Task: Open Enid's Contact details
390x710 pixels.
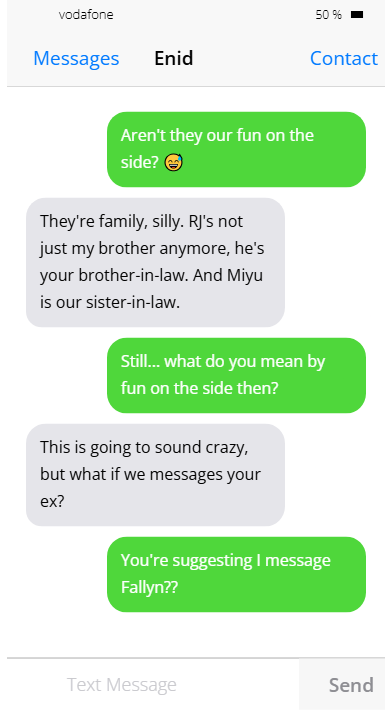Action: [343, 58]
